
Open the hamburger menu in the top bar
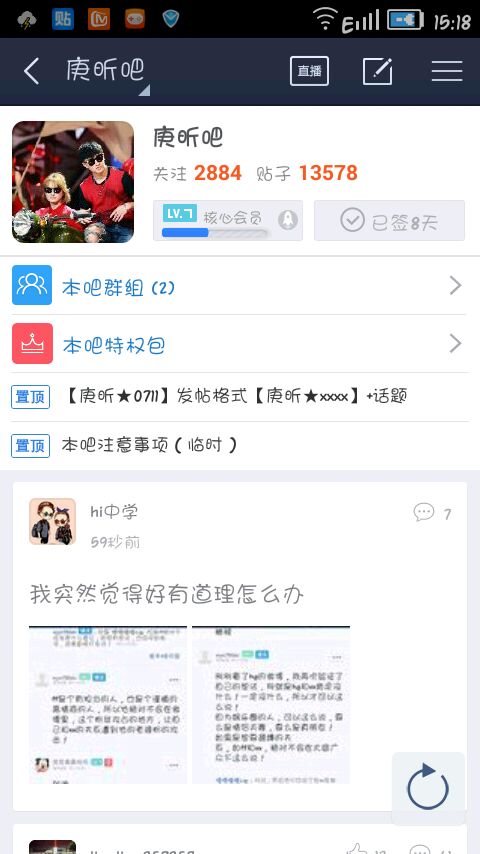point(447,71)
